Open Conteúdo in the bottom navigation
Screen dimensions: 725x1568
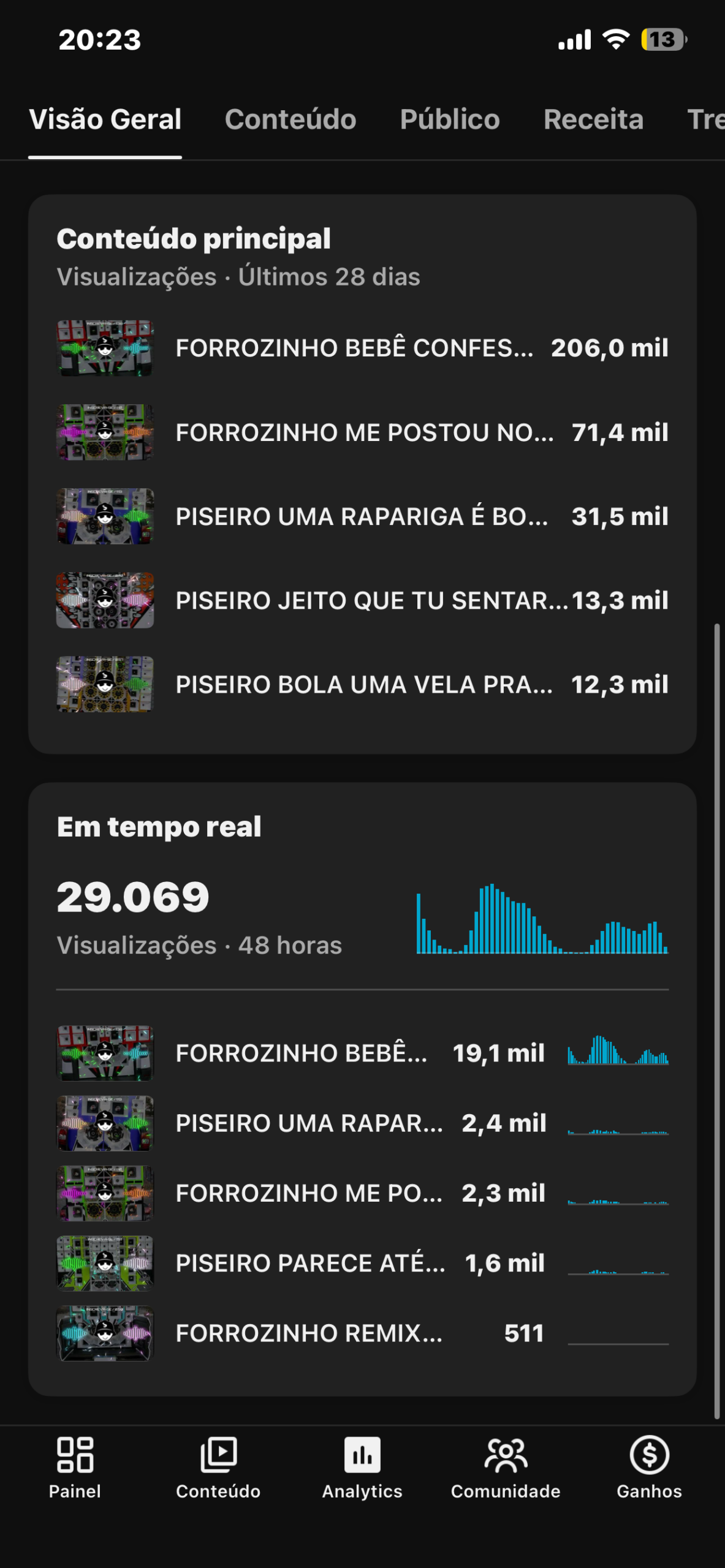tap(218, 1468)
